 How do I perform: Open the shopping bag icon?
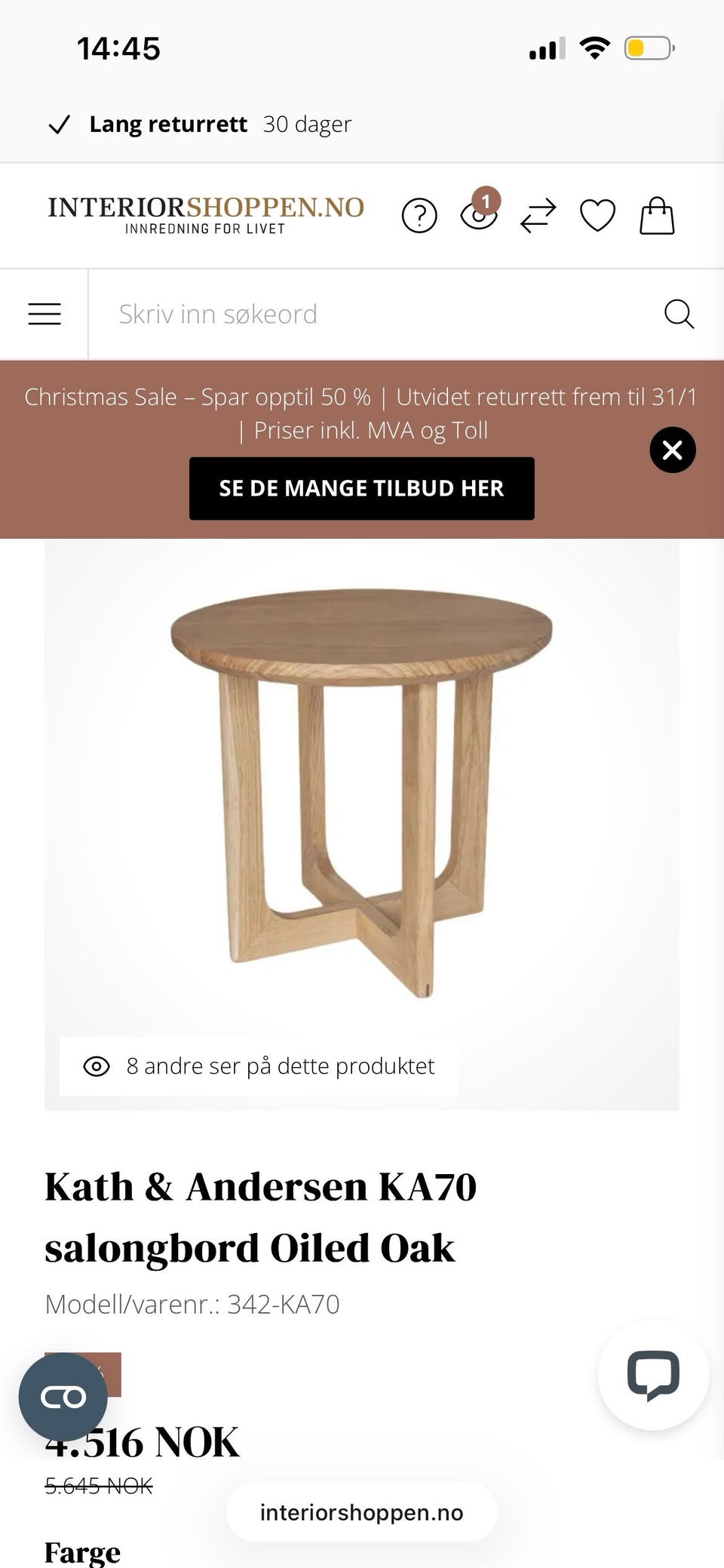pyautogui.click(x=656, y=216)
